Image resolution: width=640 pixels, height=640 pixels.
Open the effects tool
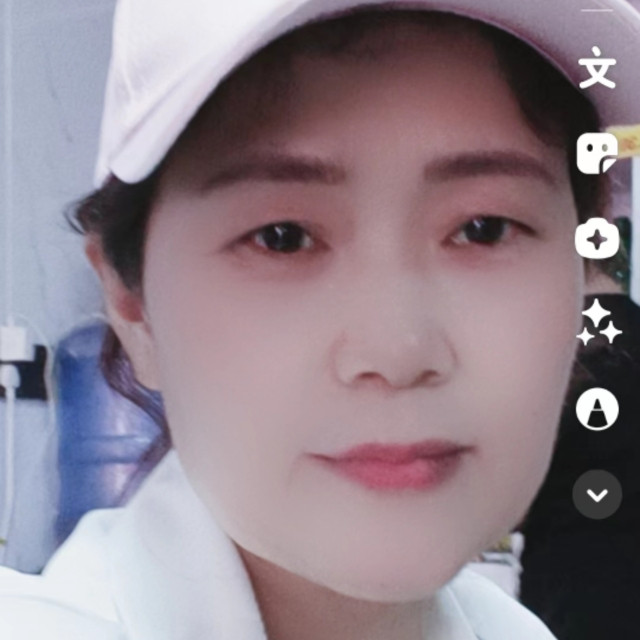597,238
